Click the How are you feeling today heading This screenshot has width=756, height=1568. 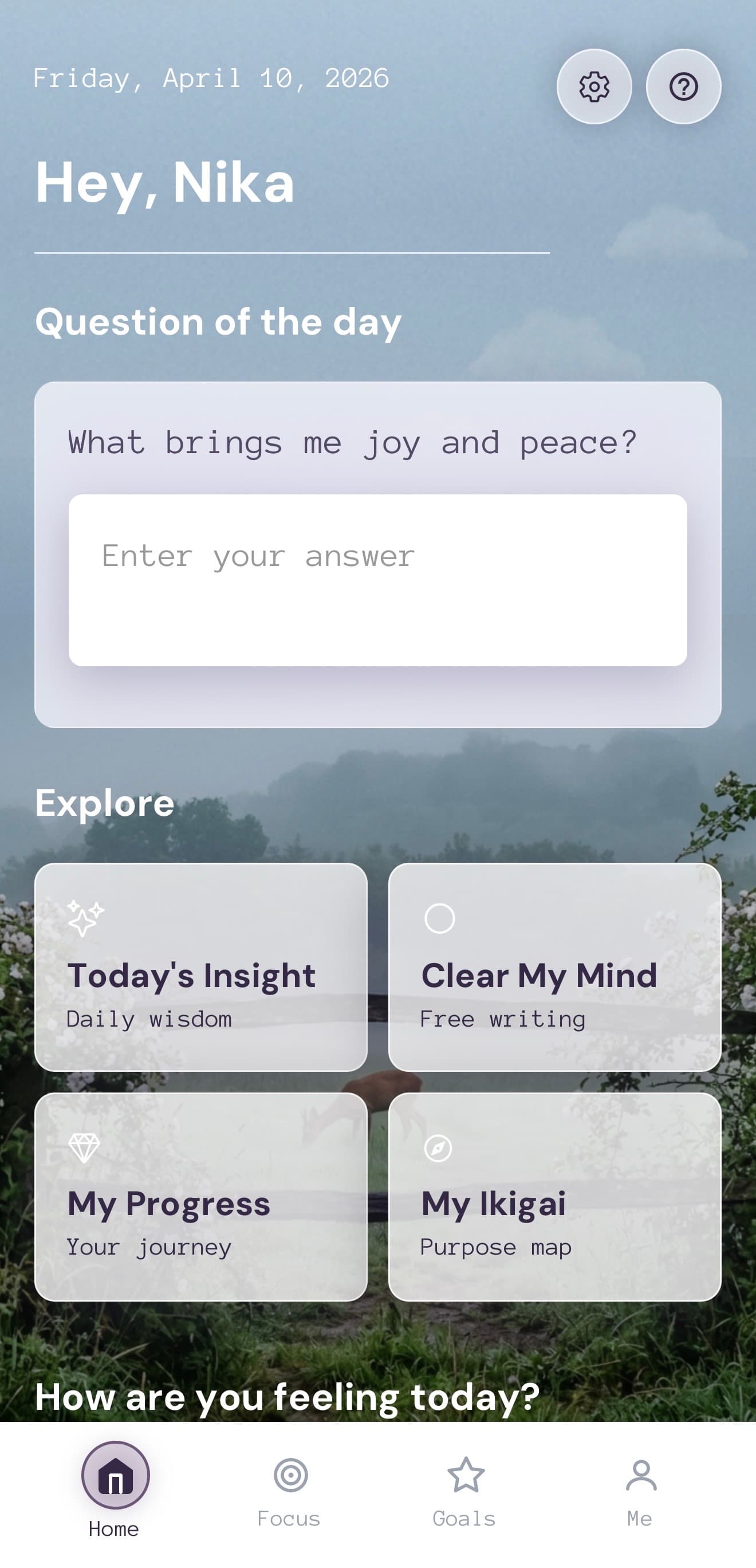tap(286, 1398)
